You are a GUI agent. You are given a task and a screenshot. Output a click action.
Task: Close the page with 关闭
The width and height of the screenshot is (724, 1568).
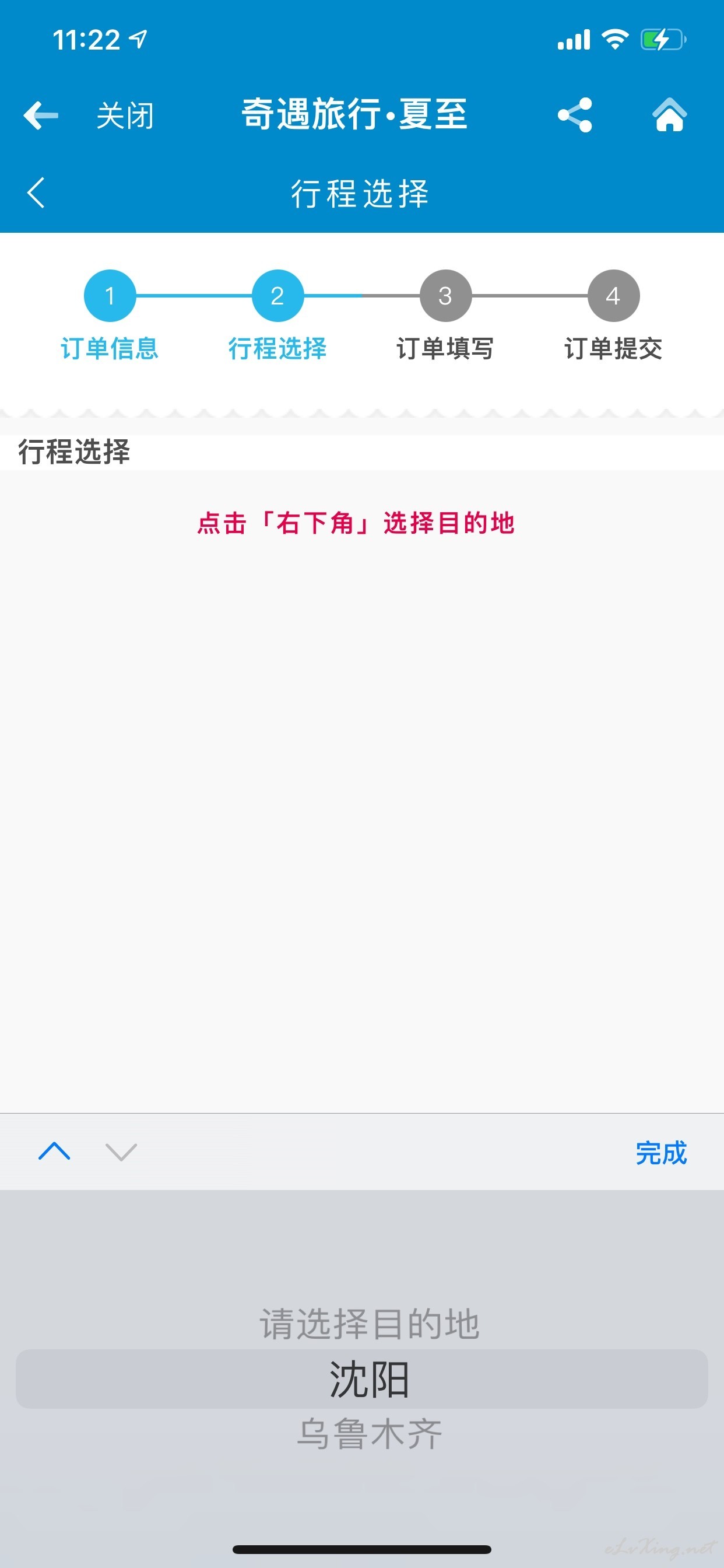[125, 115]
